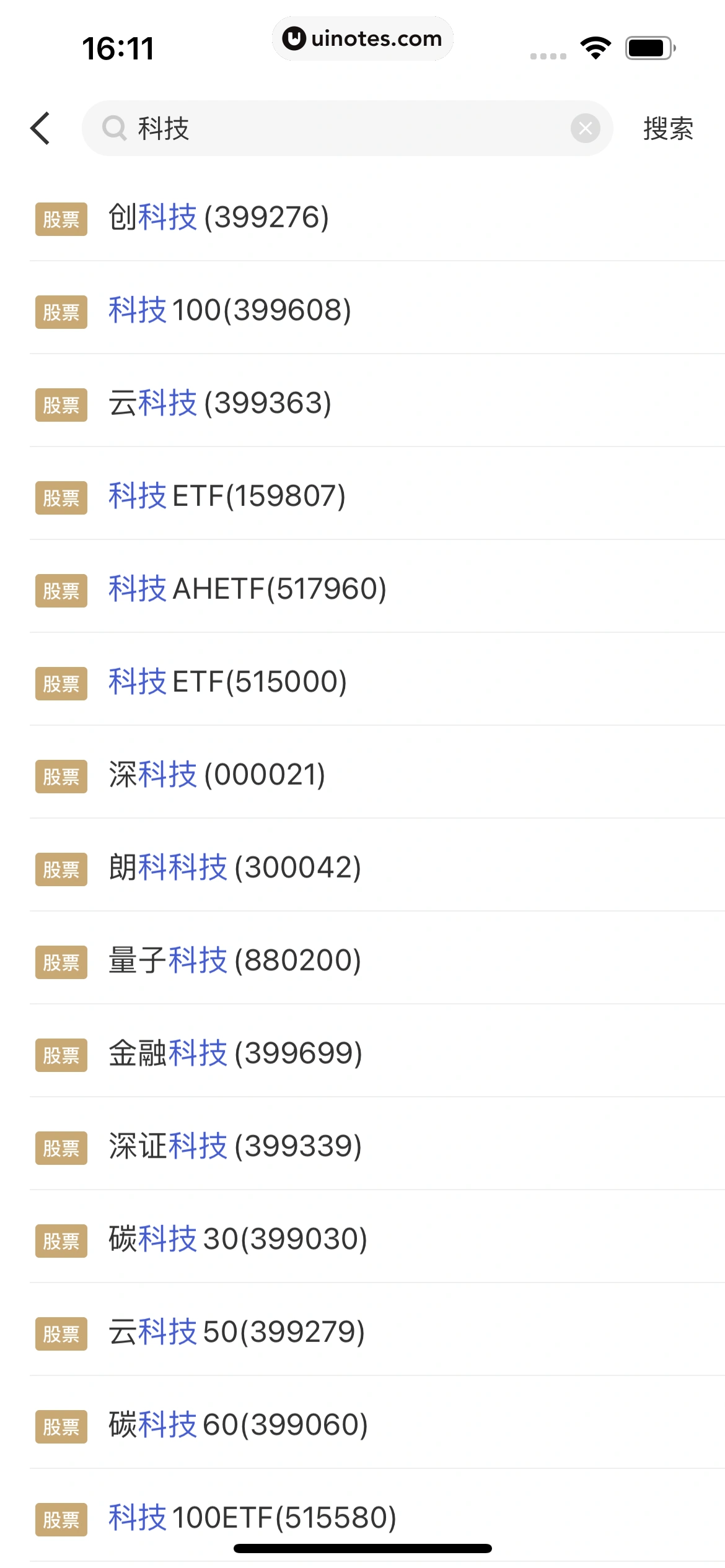This screenshot has height=1568, width=725.
Task: Select 量子科技 (880200)
Action: click(x=234, y=960)
